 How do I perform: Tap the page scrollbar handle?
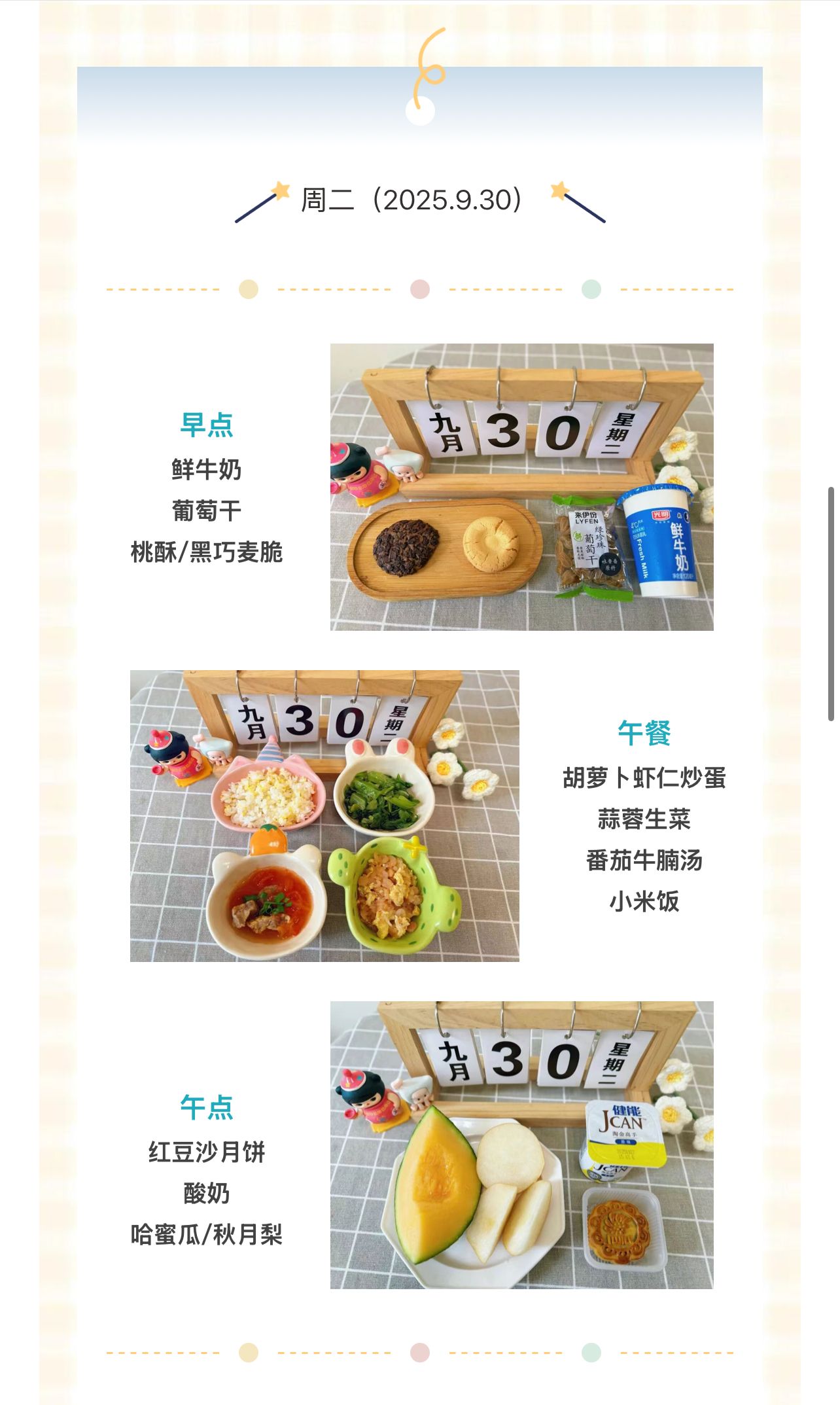click(x=831, y=603)
